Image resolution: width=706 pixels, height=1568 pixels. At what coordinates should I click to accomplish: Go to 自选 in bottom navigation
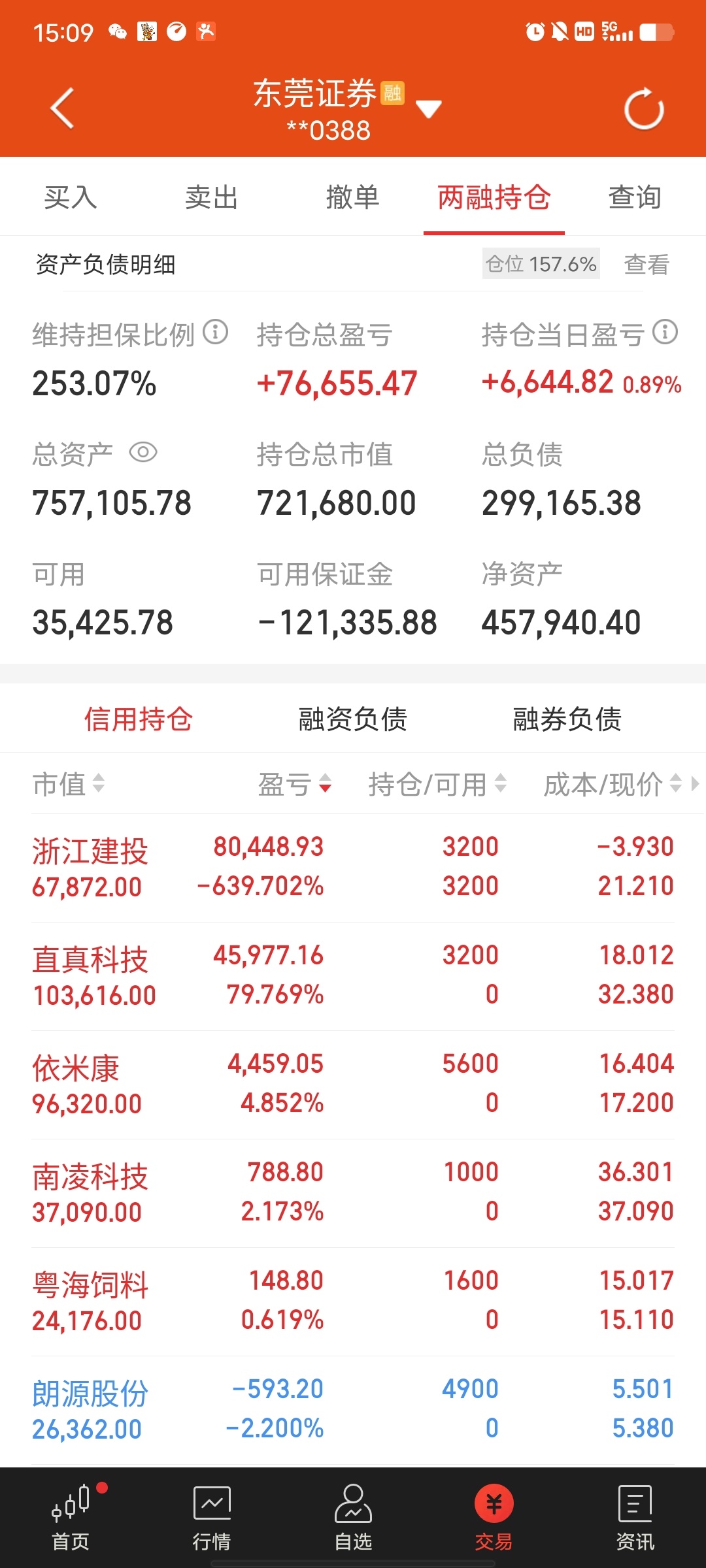coord(353,1518)
